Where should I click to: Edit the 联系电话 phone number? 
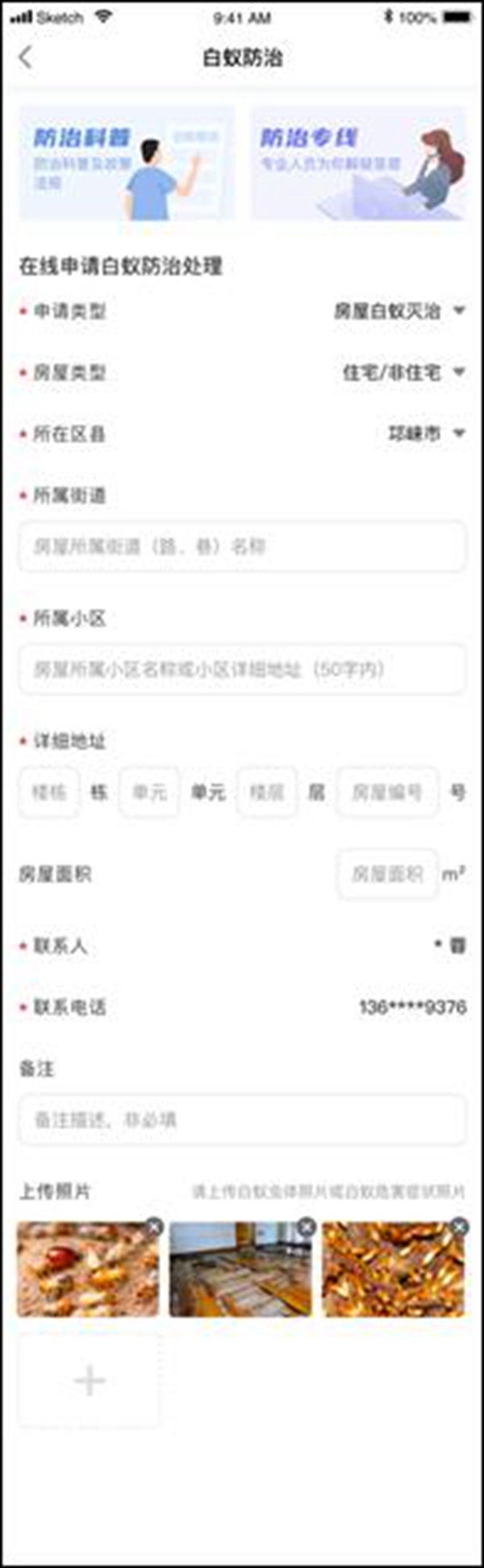[411, 1007]
